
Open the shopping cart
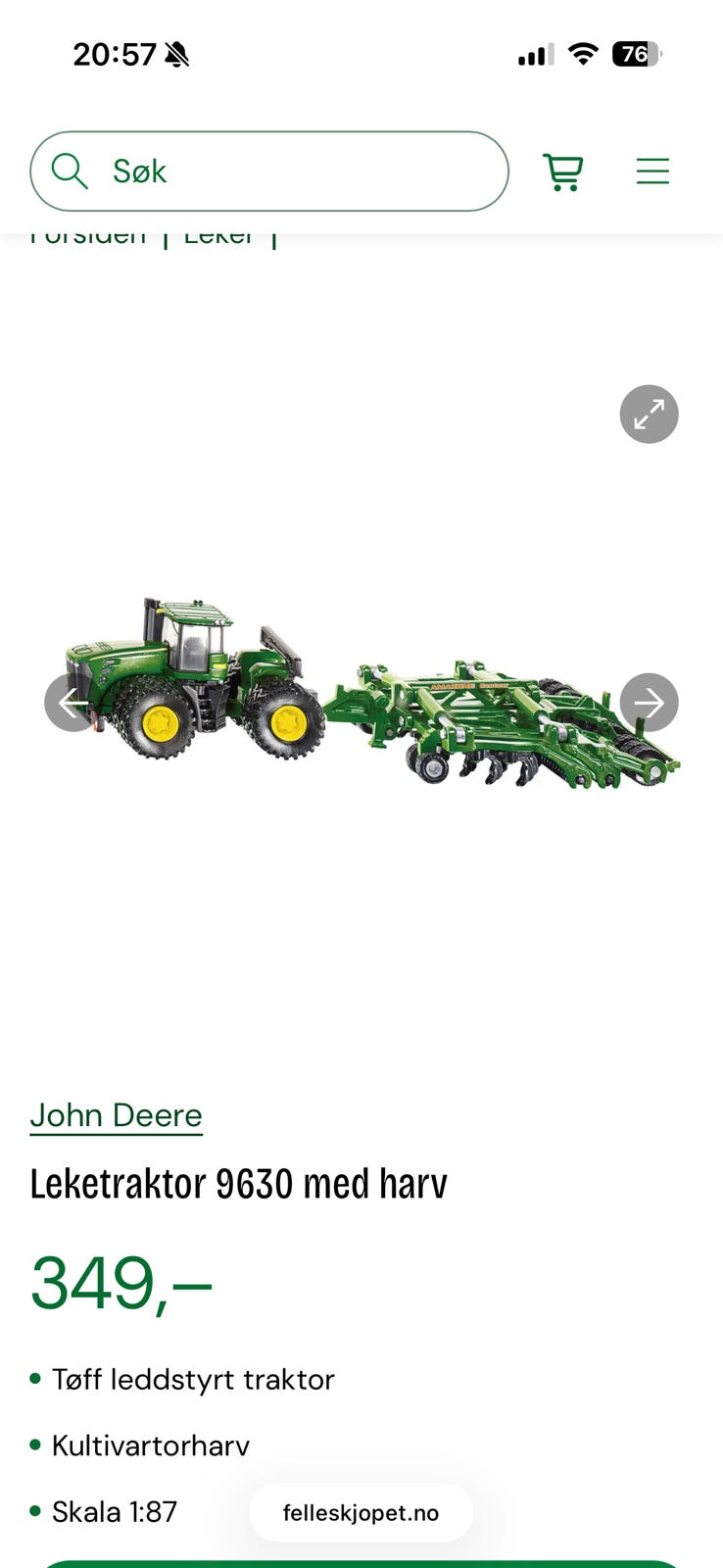(x=563, y=171)
